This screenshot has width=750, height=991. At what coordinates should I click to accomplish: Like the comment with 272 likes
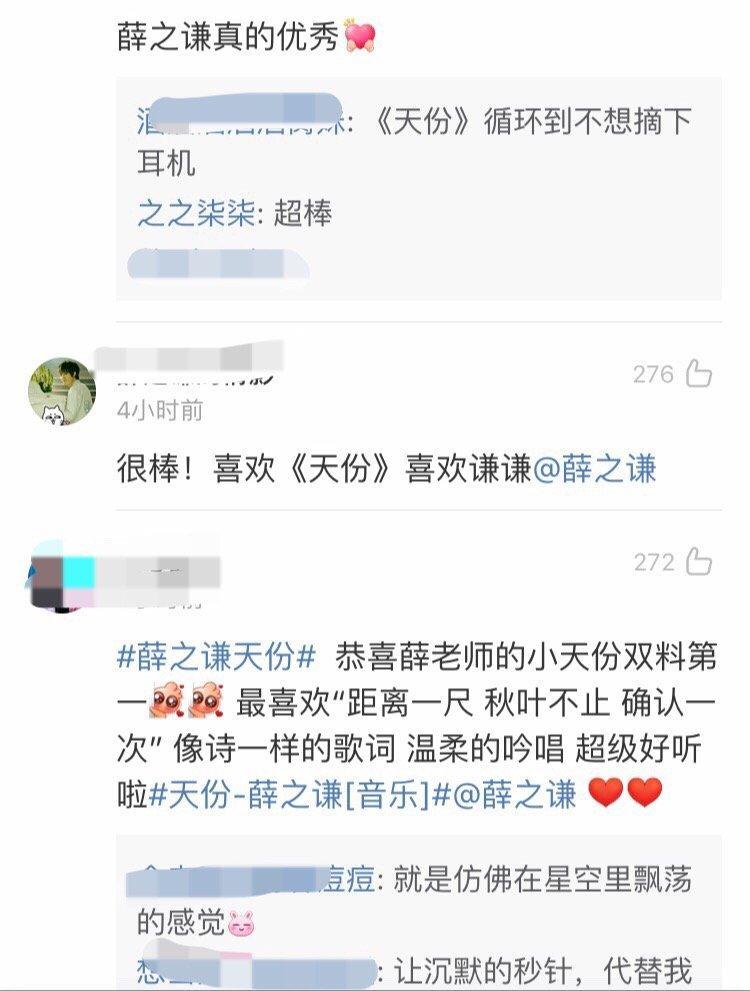(698, 562)
